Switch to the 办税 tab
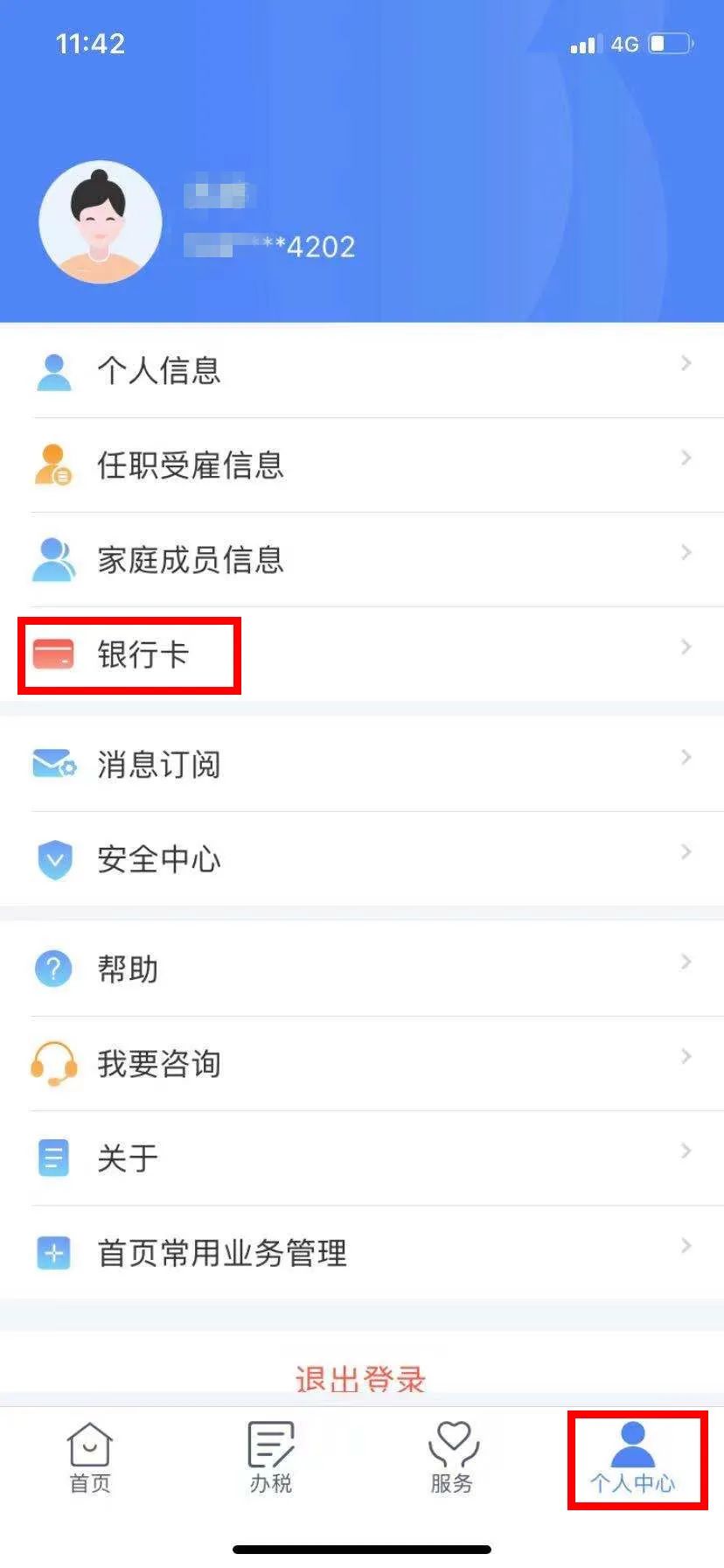The image size is (724, 1568). coord(271,1458)
